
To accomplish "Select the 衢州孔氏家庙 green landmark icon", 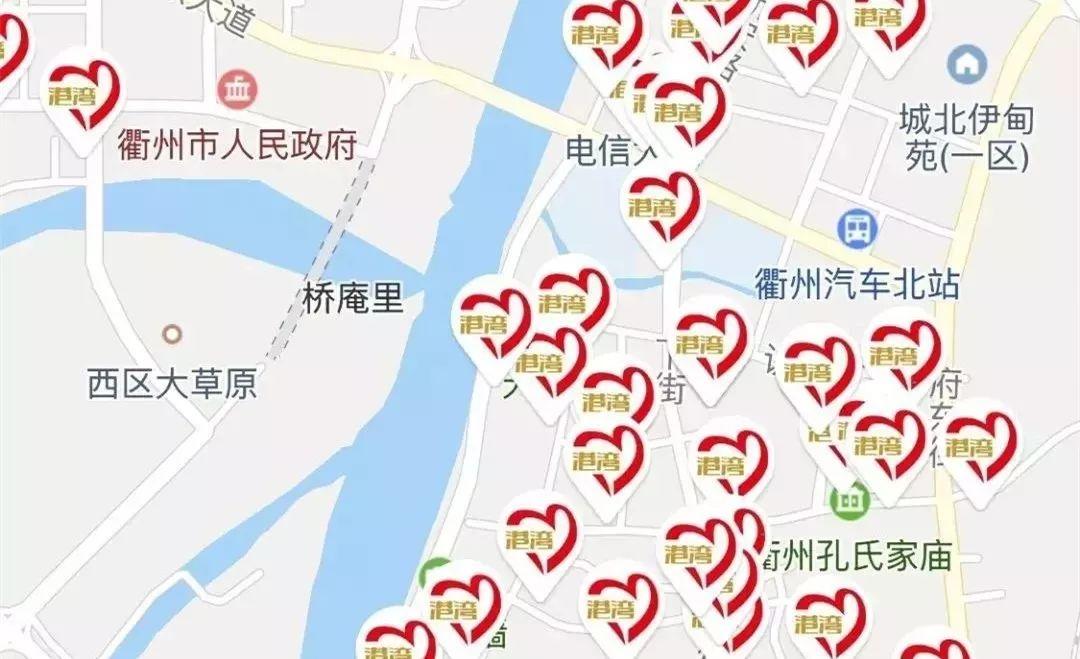I will click(850, 496).
